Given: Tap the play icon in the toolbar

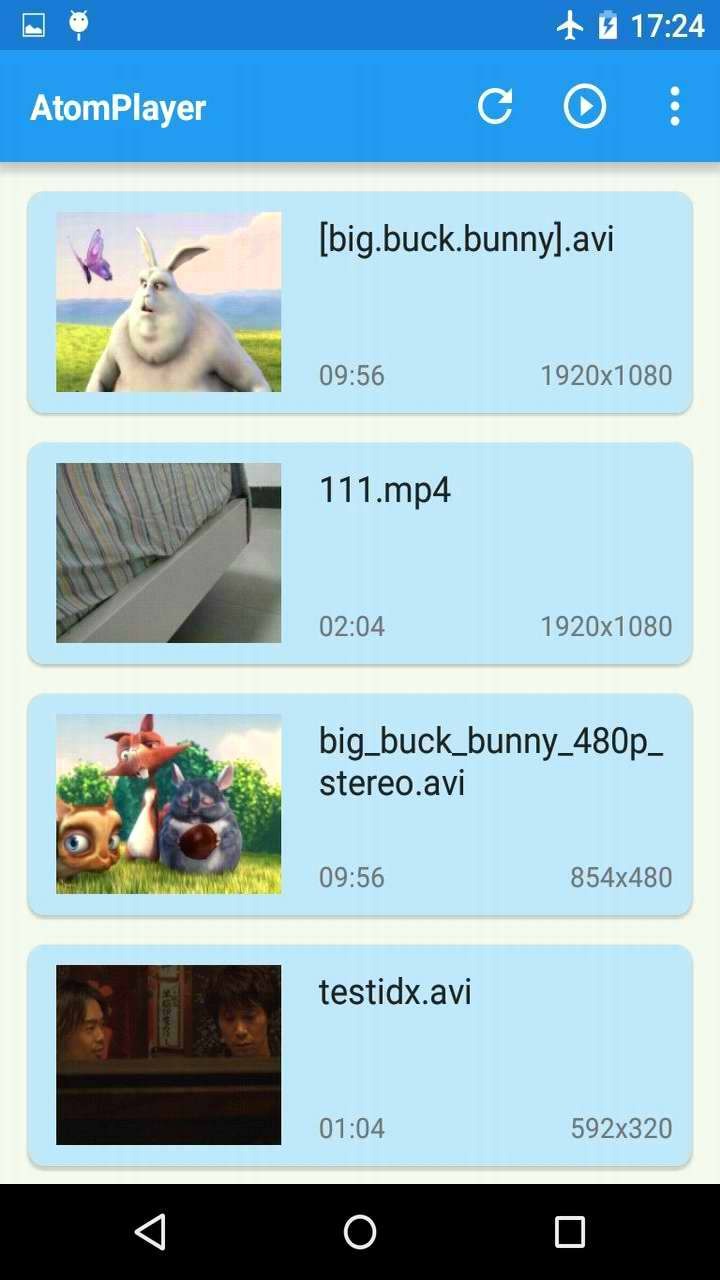Looking at the screenshot, I should (585, 106).
